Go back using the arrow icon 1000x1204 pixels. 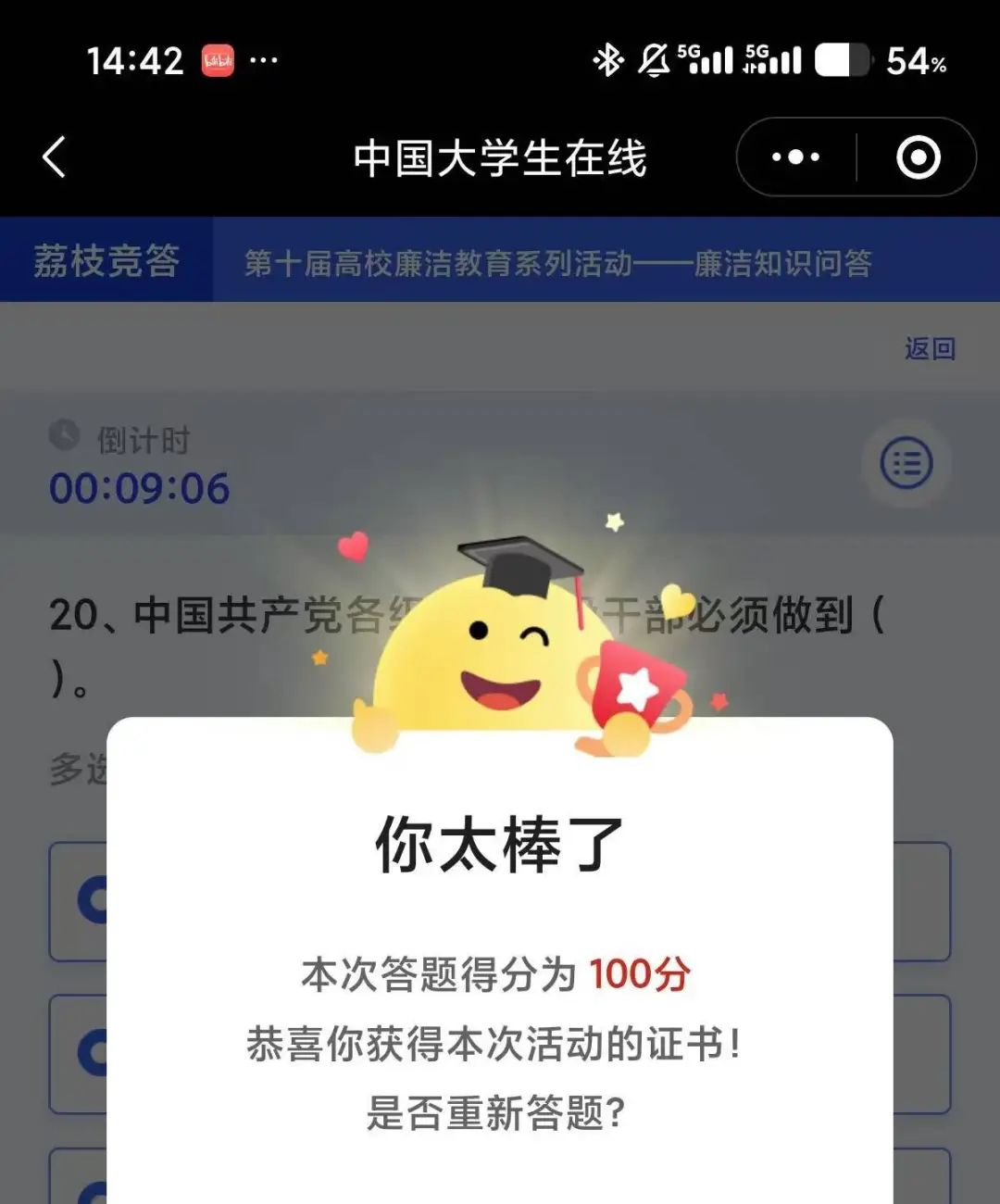pos(56,157)
